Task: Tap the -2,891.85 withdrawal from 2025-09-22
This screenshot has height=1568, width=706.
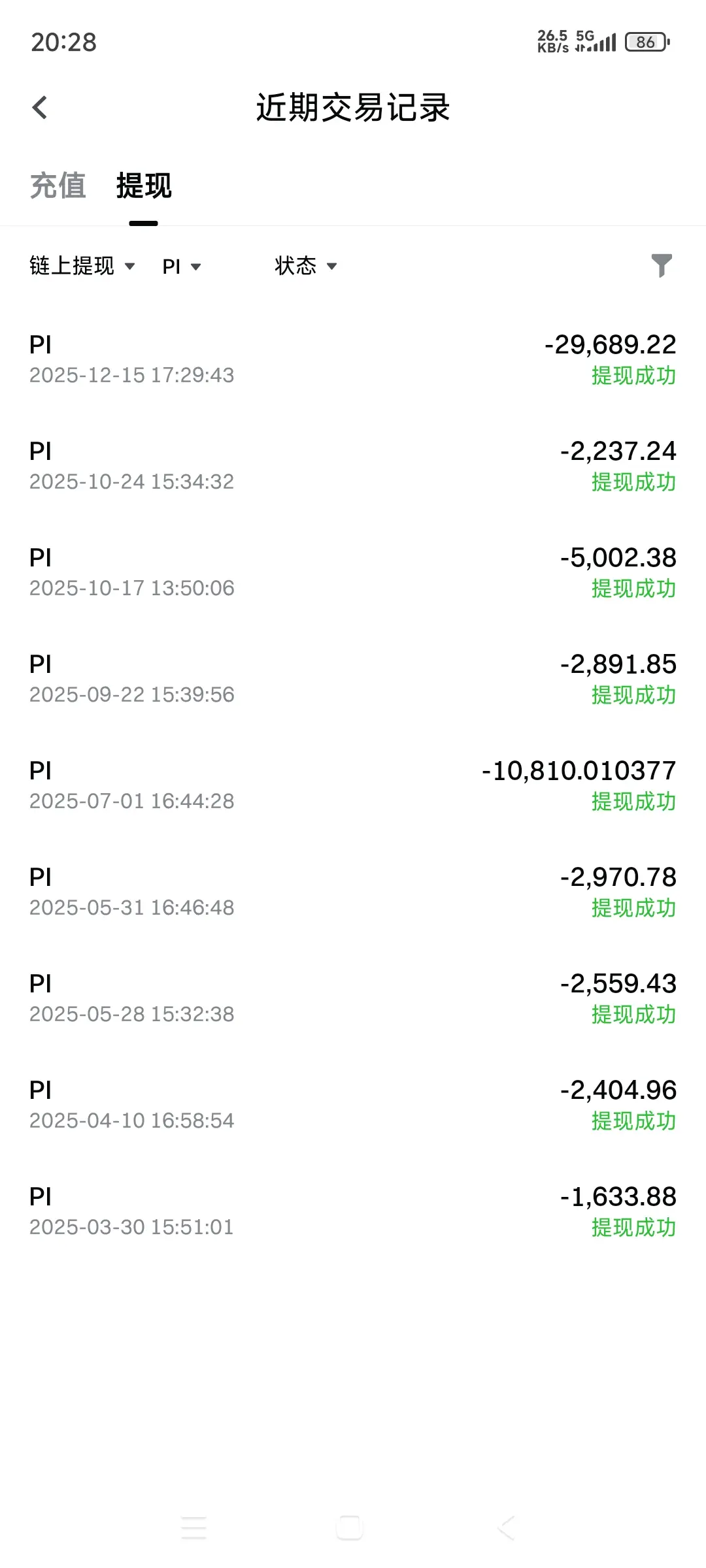Action: click(353, 679)
